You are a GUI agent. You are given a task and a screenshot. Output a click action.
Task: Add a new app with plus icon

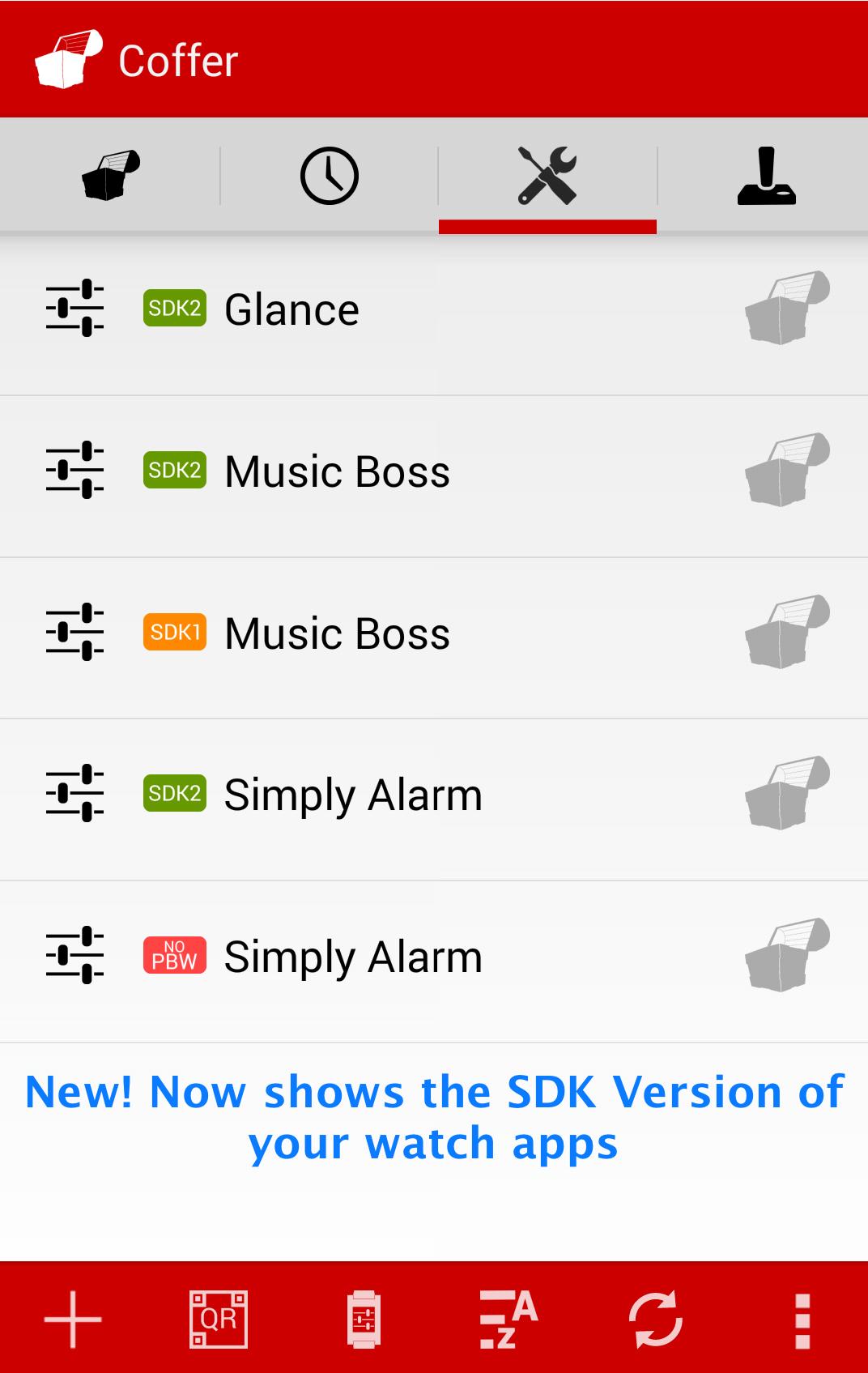(x=73, y=1320)
